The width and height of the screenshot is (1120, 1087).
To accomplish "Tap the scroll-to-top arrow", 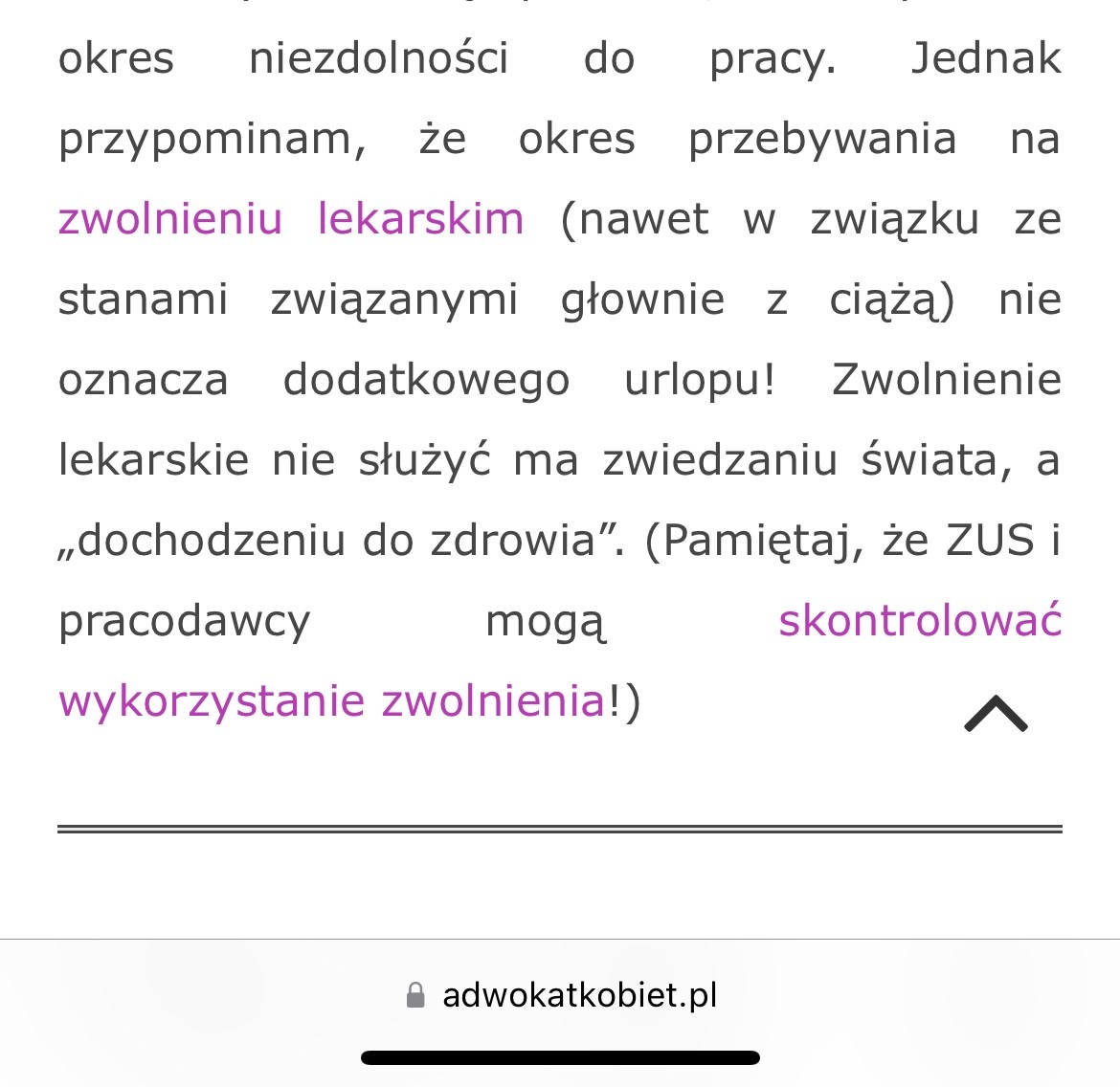I will [x=996, y=714].
